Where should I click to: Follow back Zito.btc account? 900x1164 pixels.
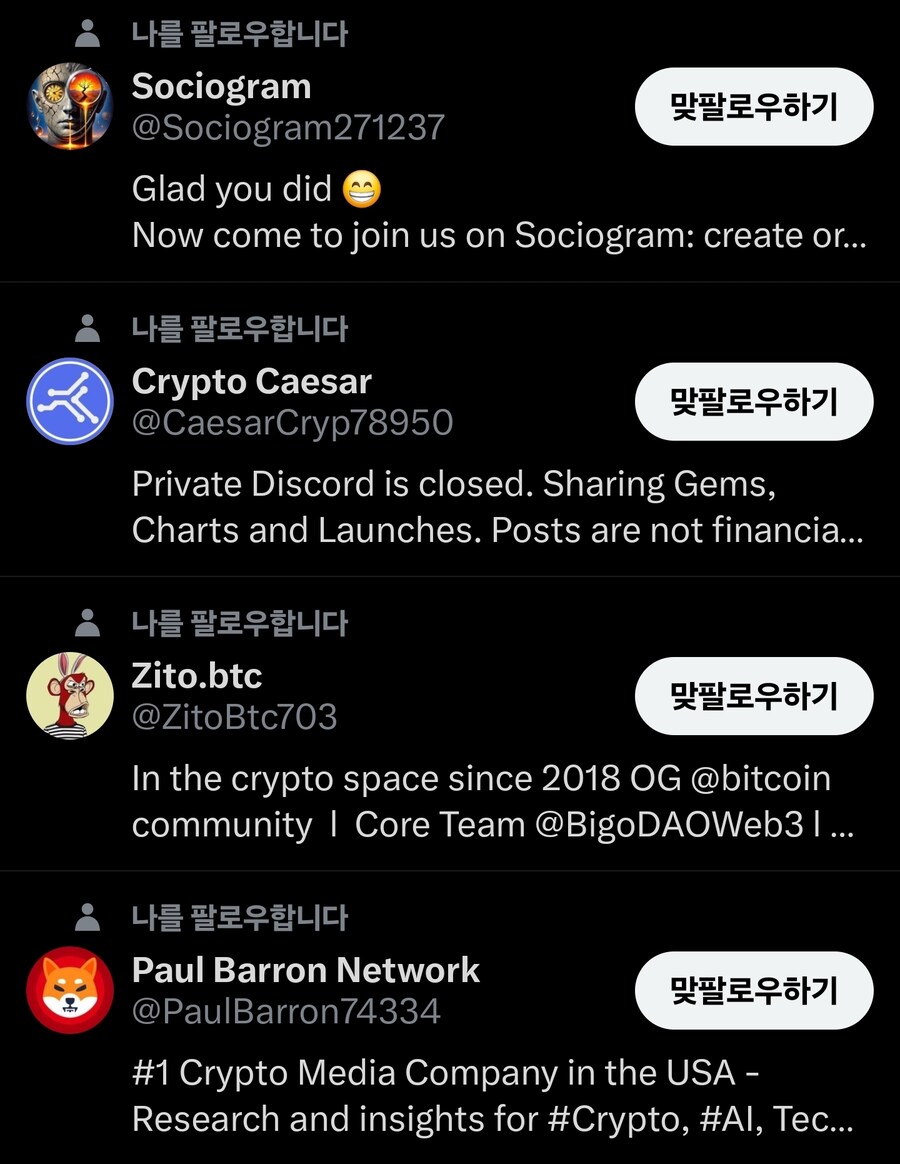tap(753, 696)
